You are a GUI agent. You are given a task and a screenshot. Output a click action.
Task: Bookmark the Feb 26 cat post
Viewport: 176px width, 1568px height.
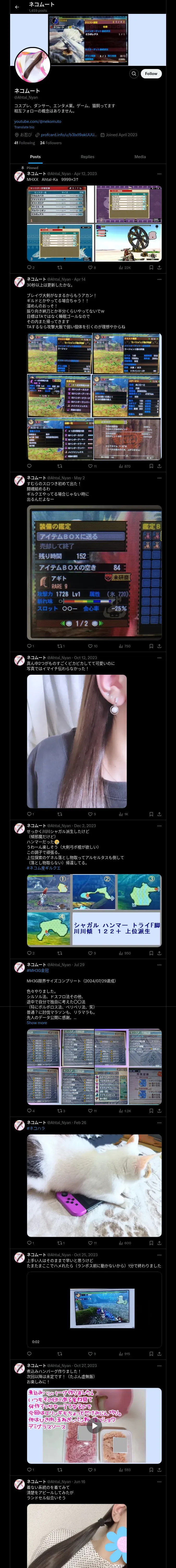[150, 1226]
